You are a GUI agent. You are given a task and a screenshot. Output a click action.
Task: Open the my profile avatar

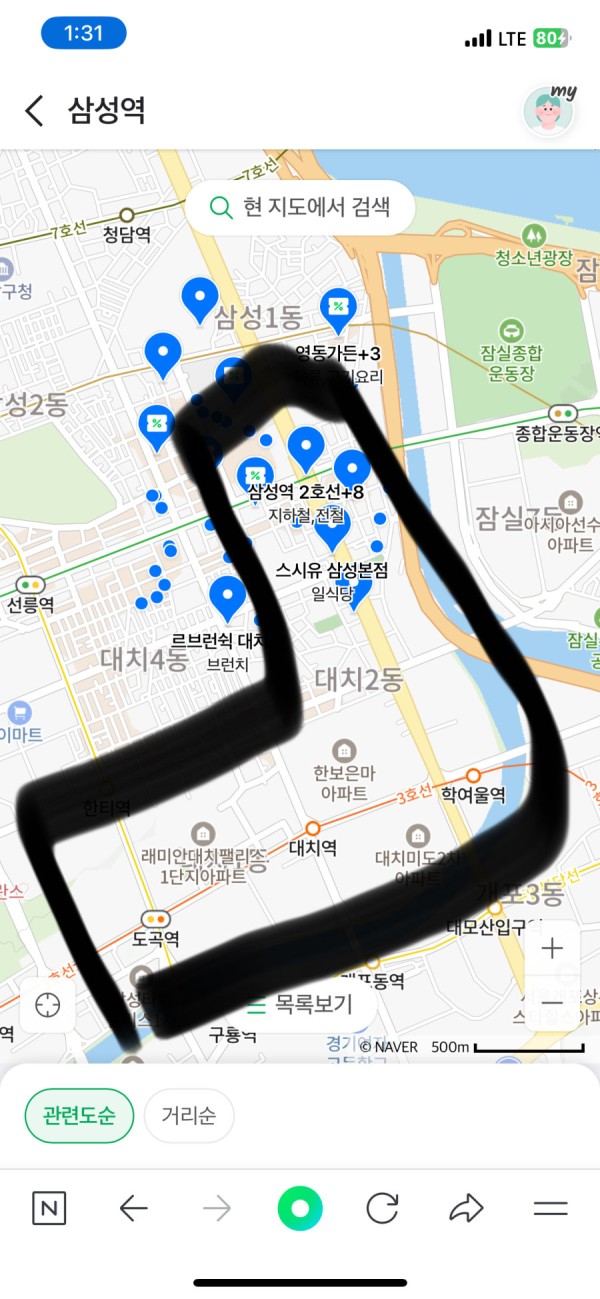coord(548,110)
